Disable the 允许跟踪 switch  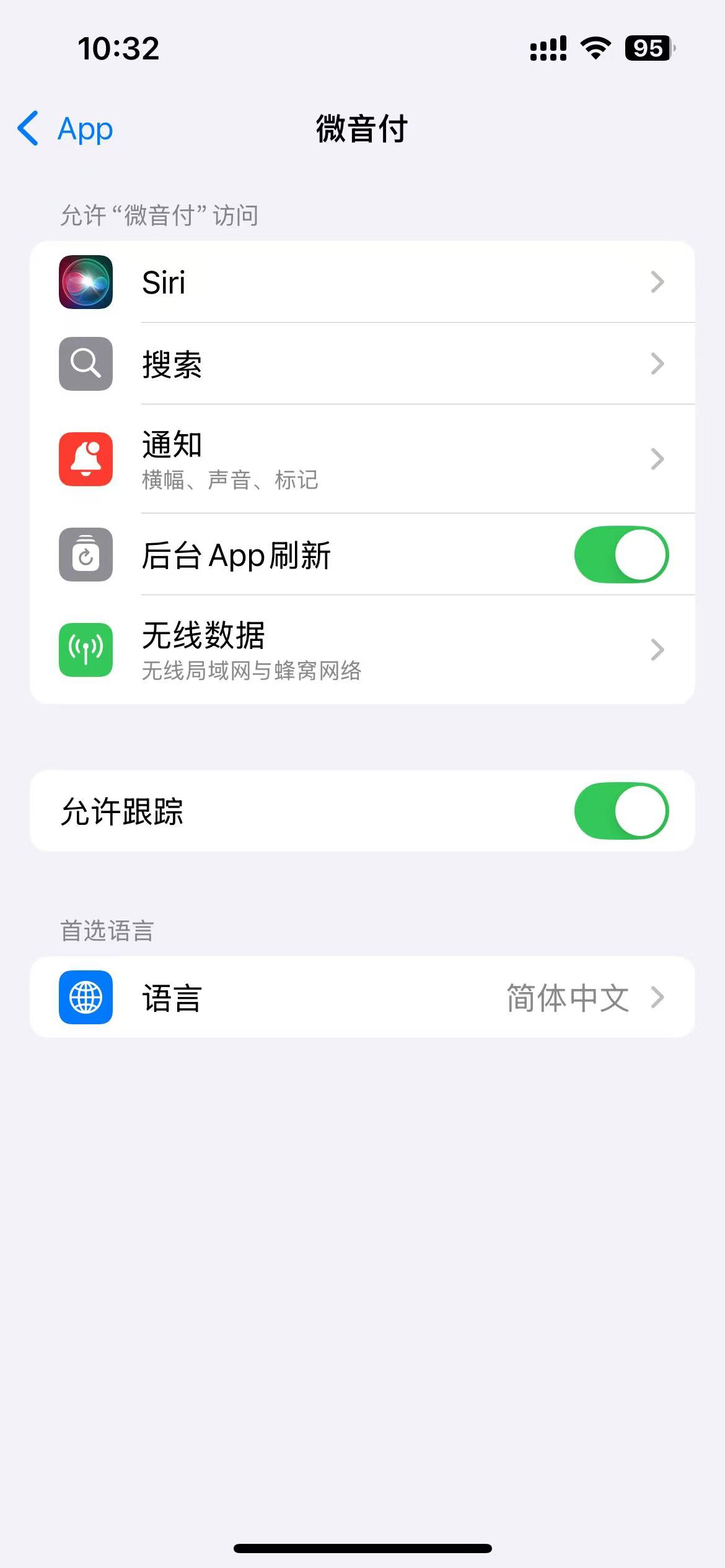tap(621, 811)
